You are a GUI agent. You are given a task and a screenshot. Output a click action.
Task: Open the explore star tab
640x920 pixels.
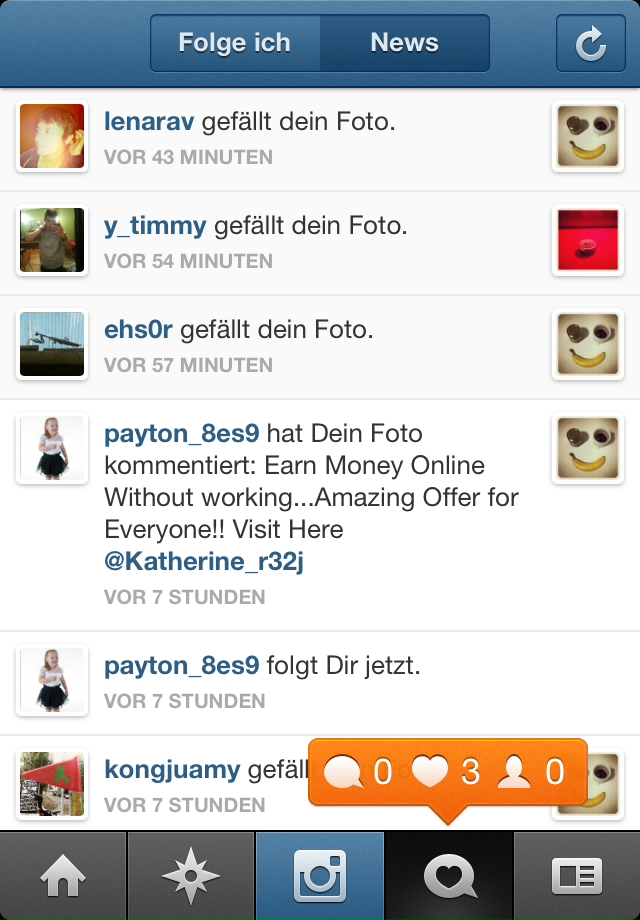click(x=191, y=877)
